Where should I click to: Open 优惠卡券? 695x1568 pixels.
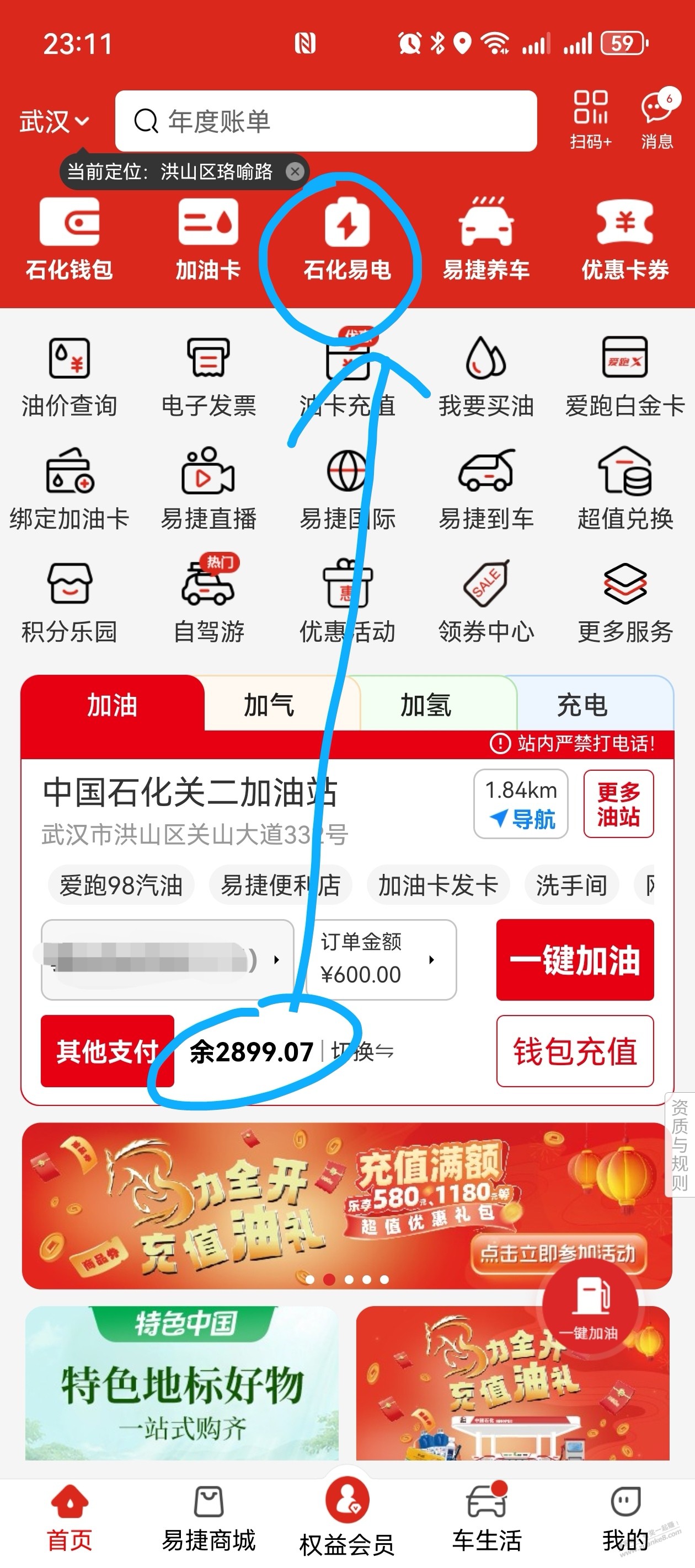pyautogui.click(x=625, y=240)
